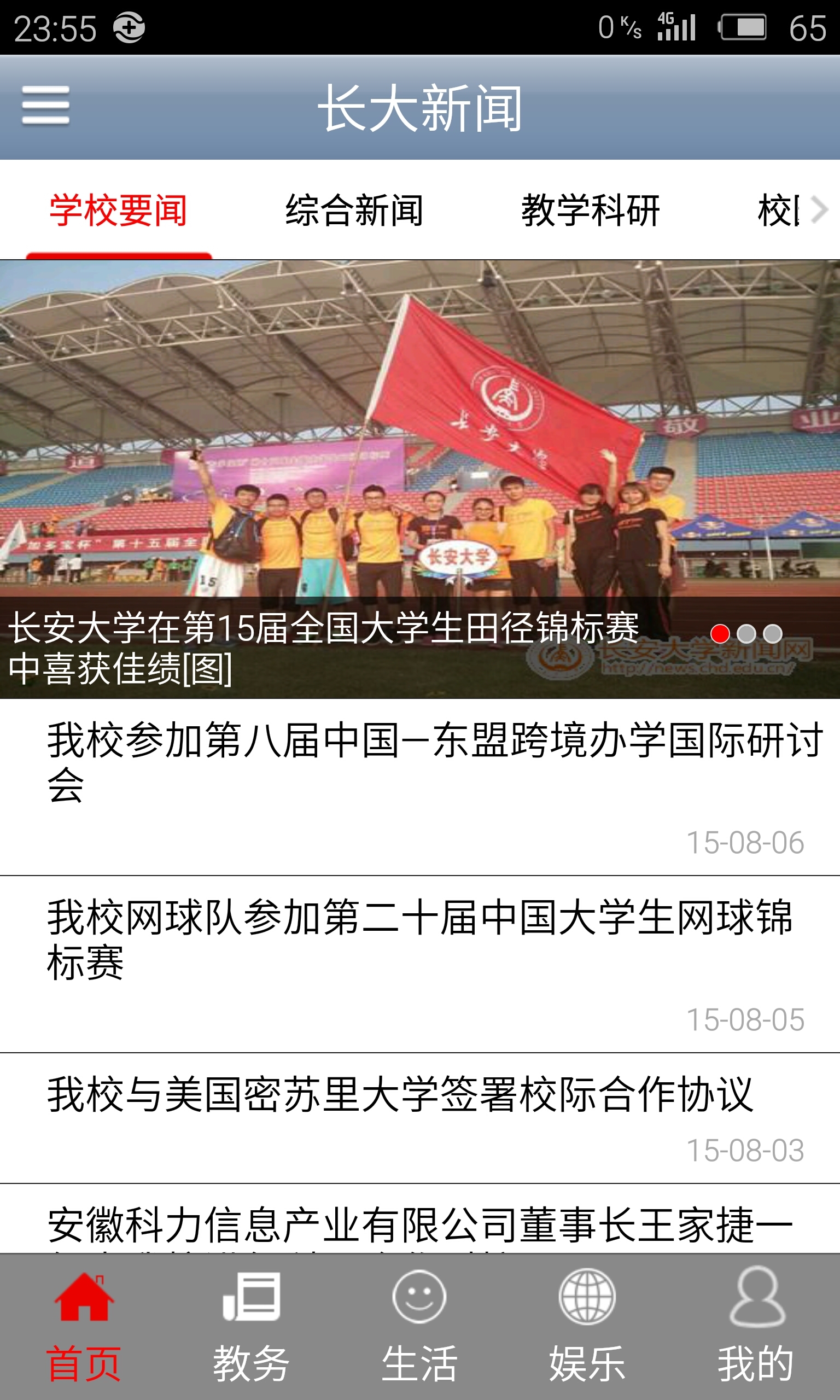
Task: Switch to the 教学科研 tab
Action: 591,211
